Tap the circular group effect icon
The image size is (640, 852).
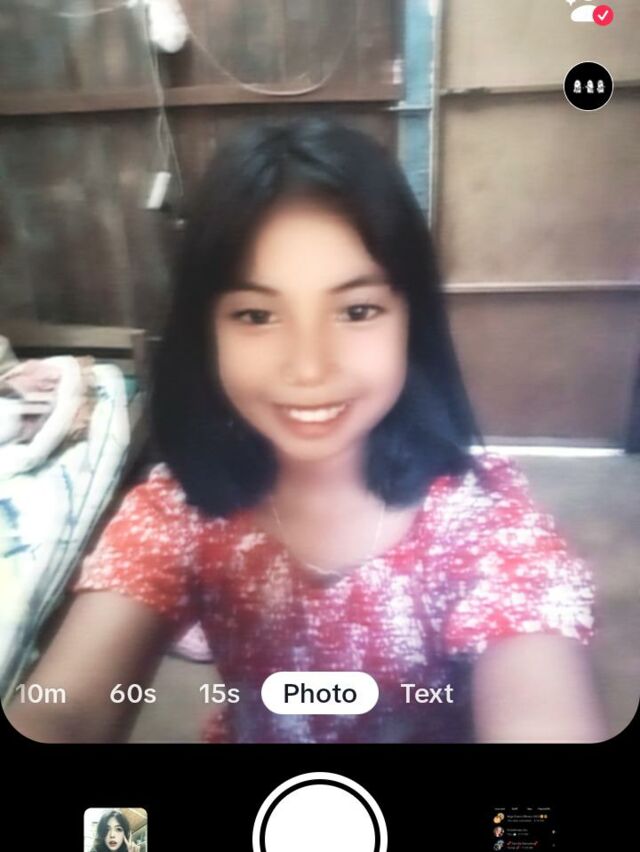pyautogui.click(x=588, y=86)
